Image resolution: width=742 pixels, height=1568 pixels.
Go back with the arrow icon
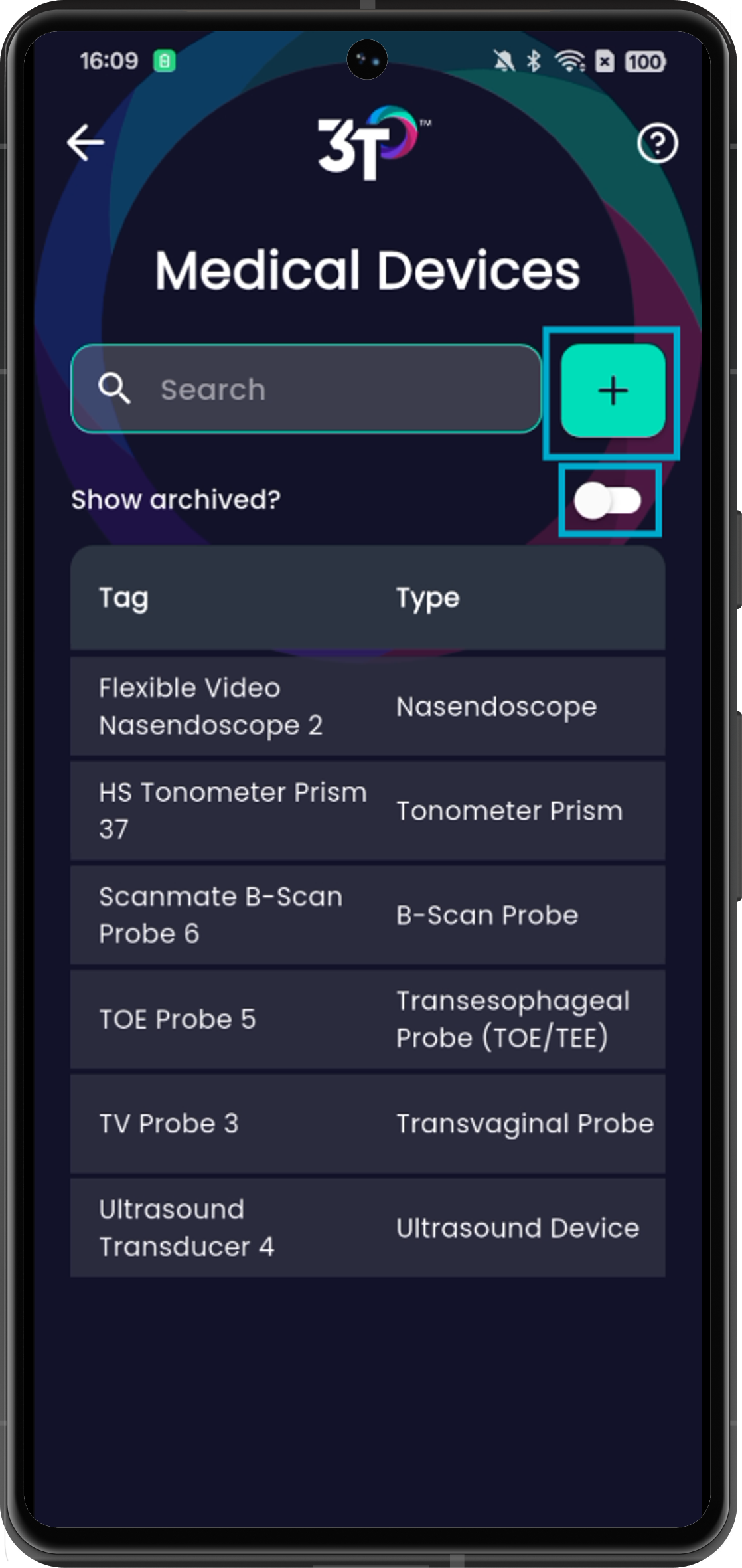[86, 142]
